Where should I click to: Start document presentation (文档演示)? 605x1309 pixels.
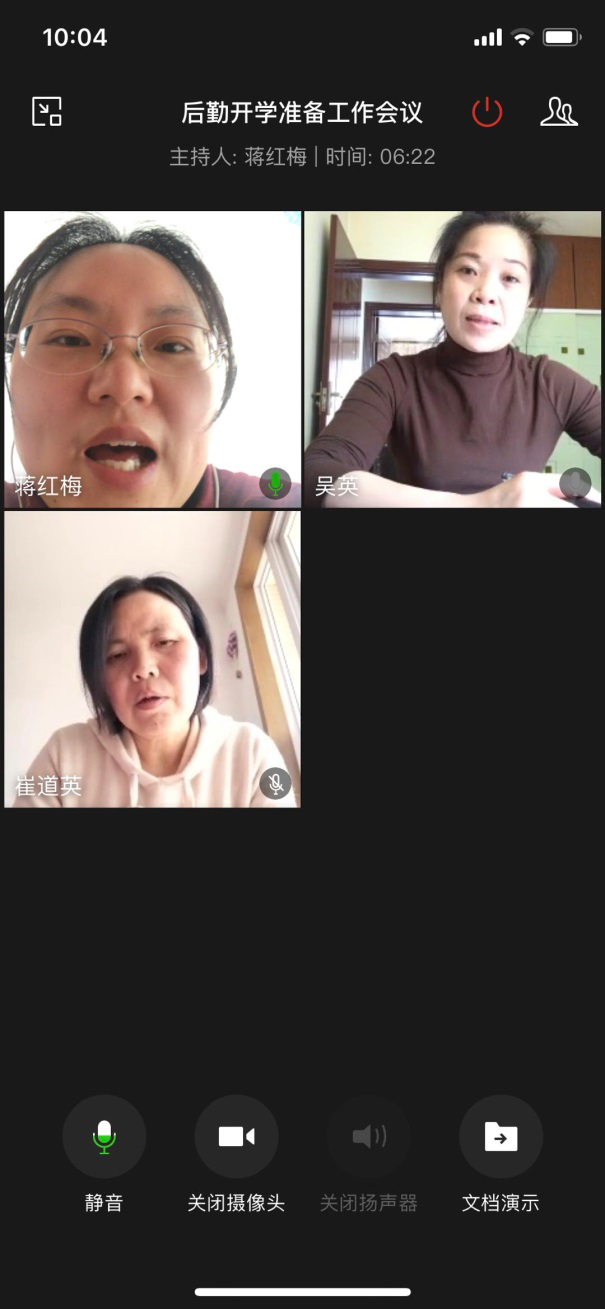[501, 1137]
